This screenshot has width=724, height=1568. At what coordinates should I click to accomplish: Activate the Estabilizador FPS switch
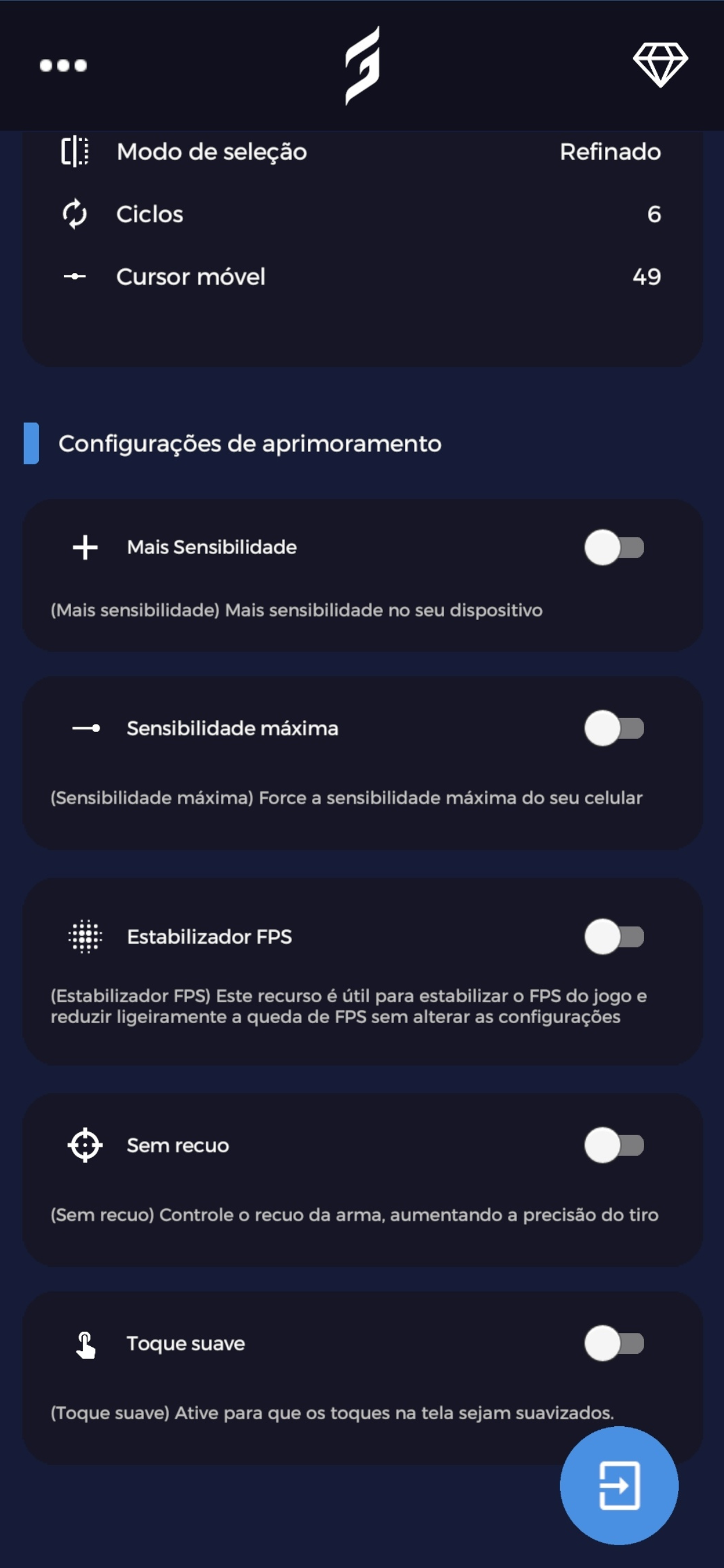(x=615, y=937)
